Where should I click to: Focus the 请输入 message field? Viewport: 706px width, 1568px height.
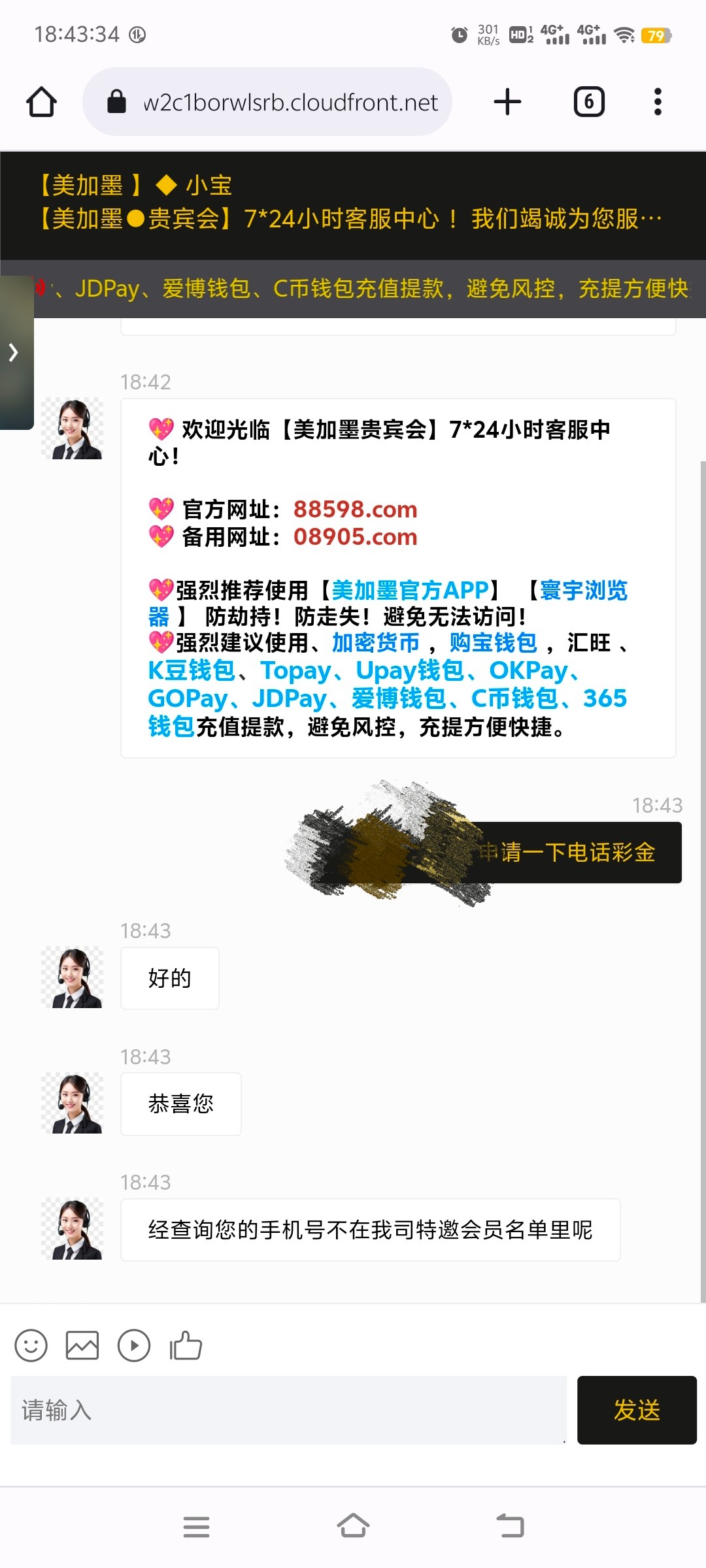288,1410
